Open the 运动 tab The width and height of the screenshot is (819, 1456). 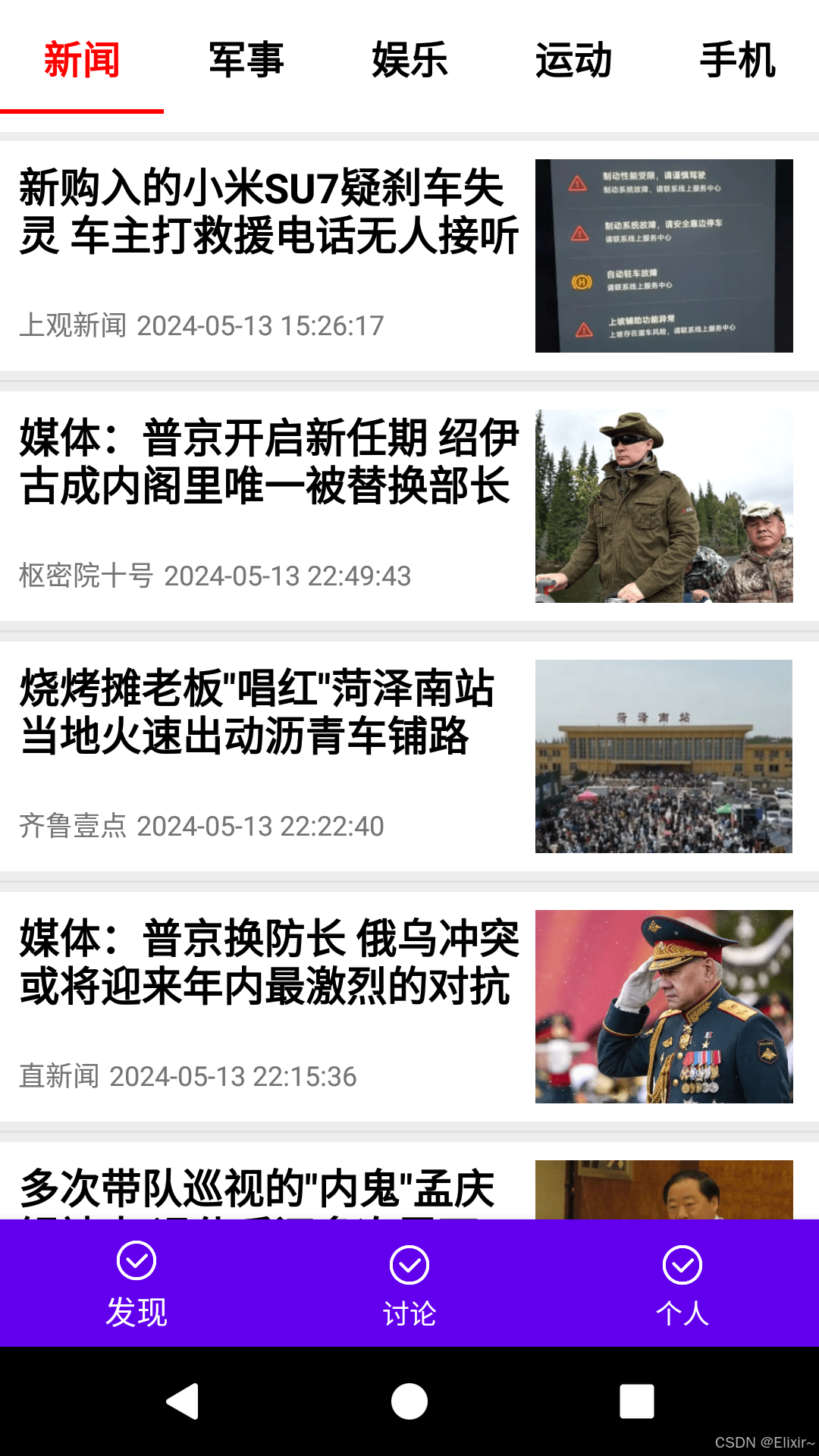pos(573,61)
